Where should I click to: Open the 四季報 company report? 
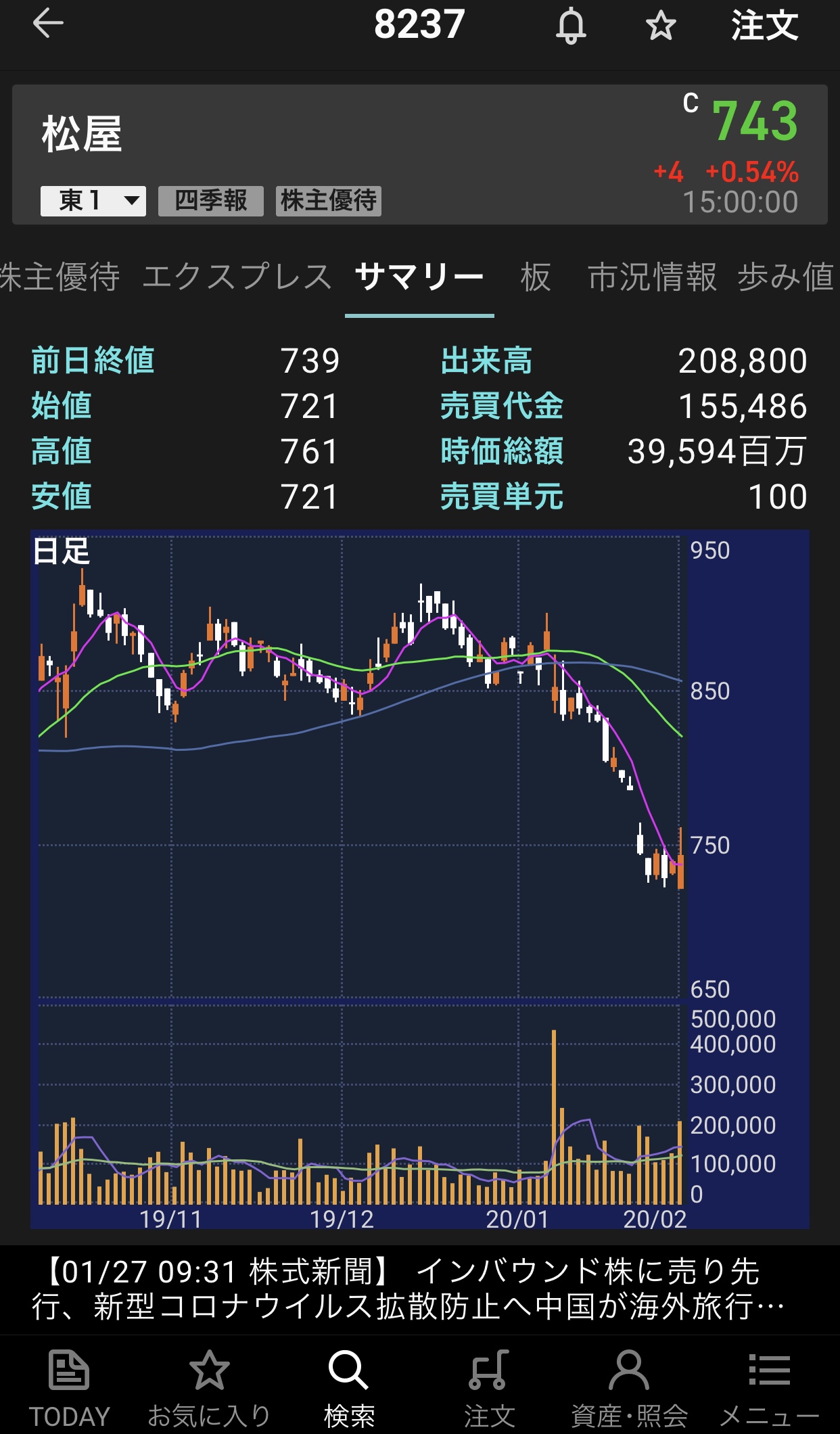point(210,201)
